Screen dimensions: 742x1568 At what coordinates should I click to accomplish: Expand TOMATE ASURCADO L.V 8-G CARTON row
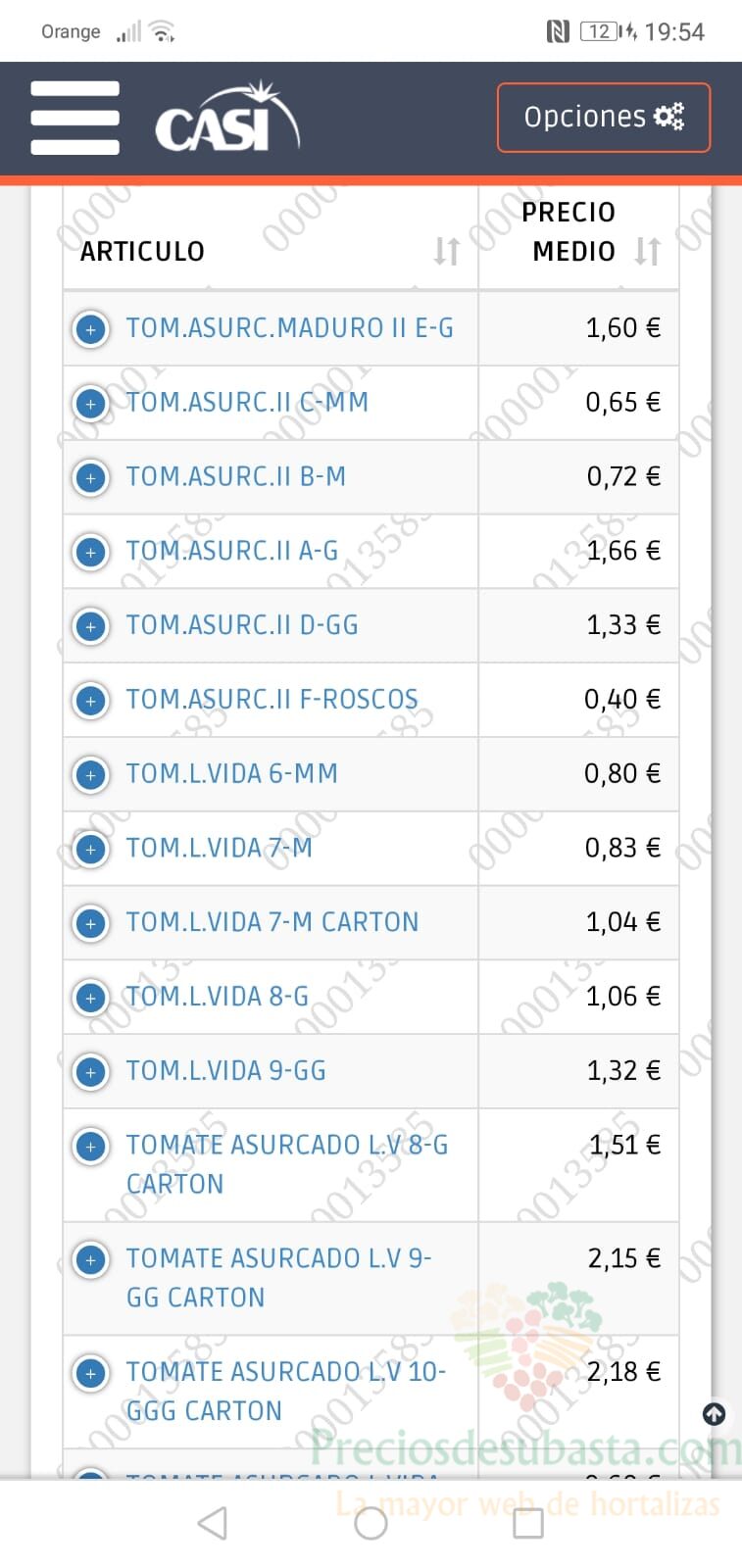tap(91, 1147)
